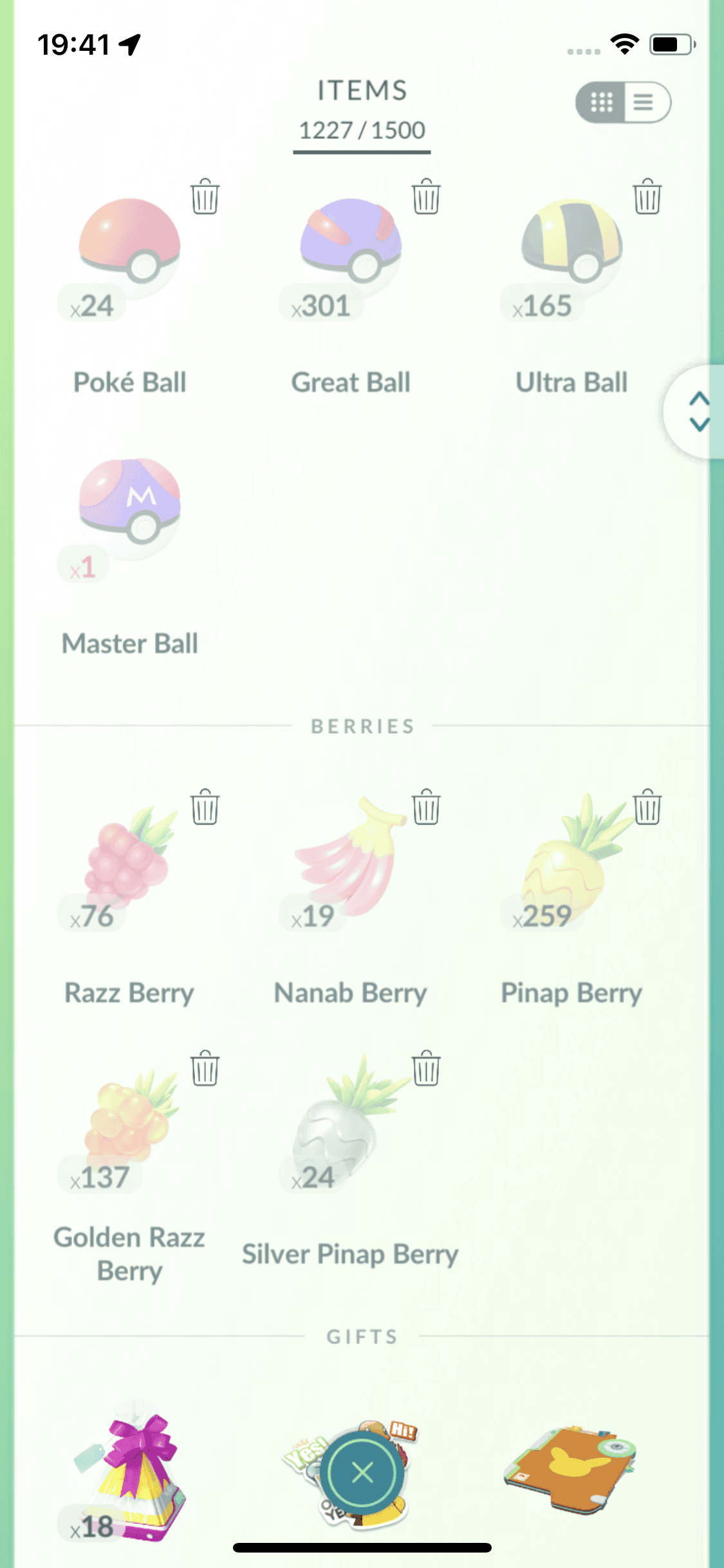Discard Razz Berries with trash icon
Image resolution: width=724 pixels, height=1568 pixels.
(x=205, y=807)
